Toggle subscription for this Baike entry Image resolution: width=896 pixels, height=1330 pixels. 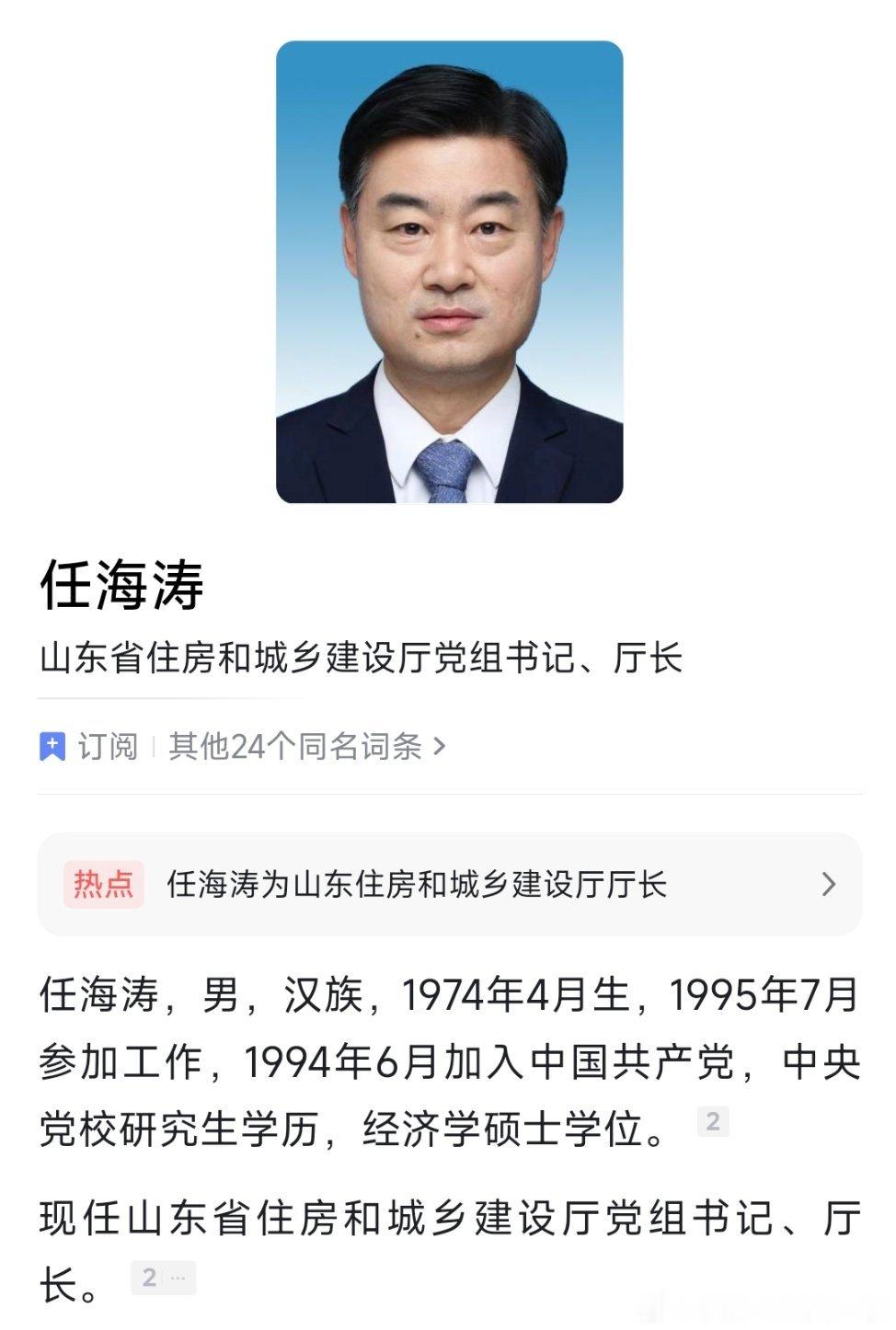[89, 747]
